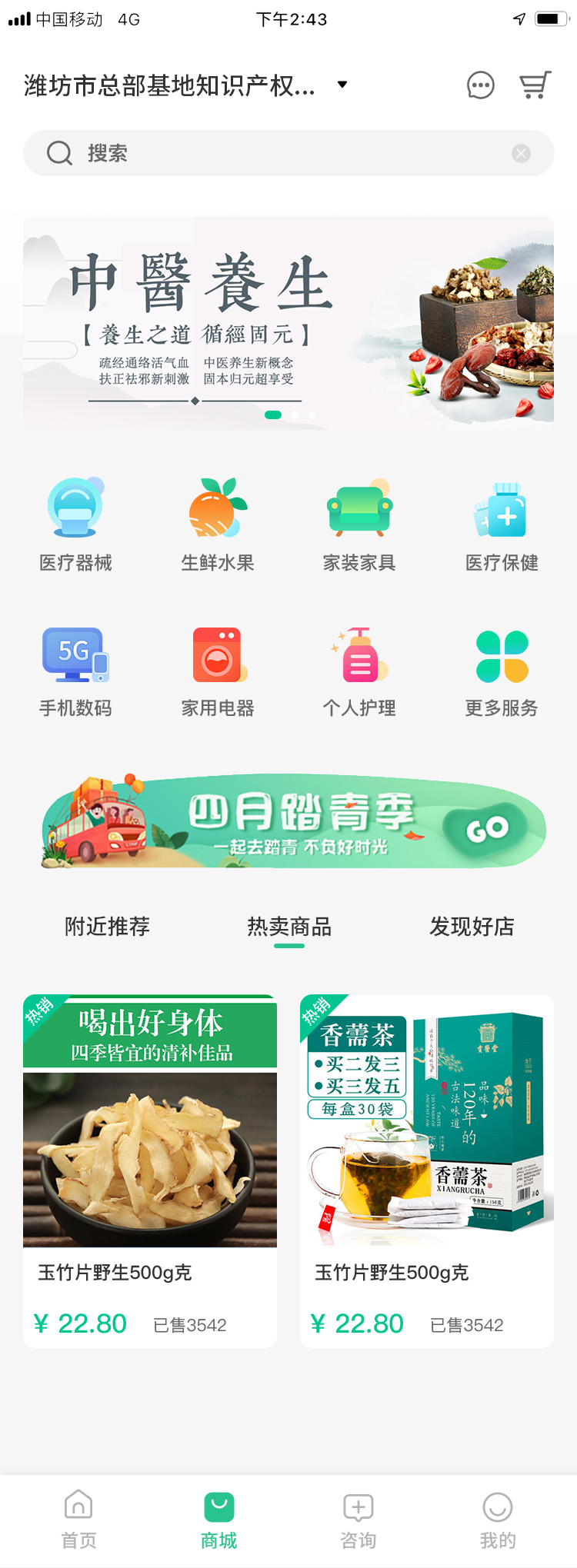Expand the 潍坊市总部基地 location dropdown
577x1568 pixels.
coord(342,85)
